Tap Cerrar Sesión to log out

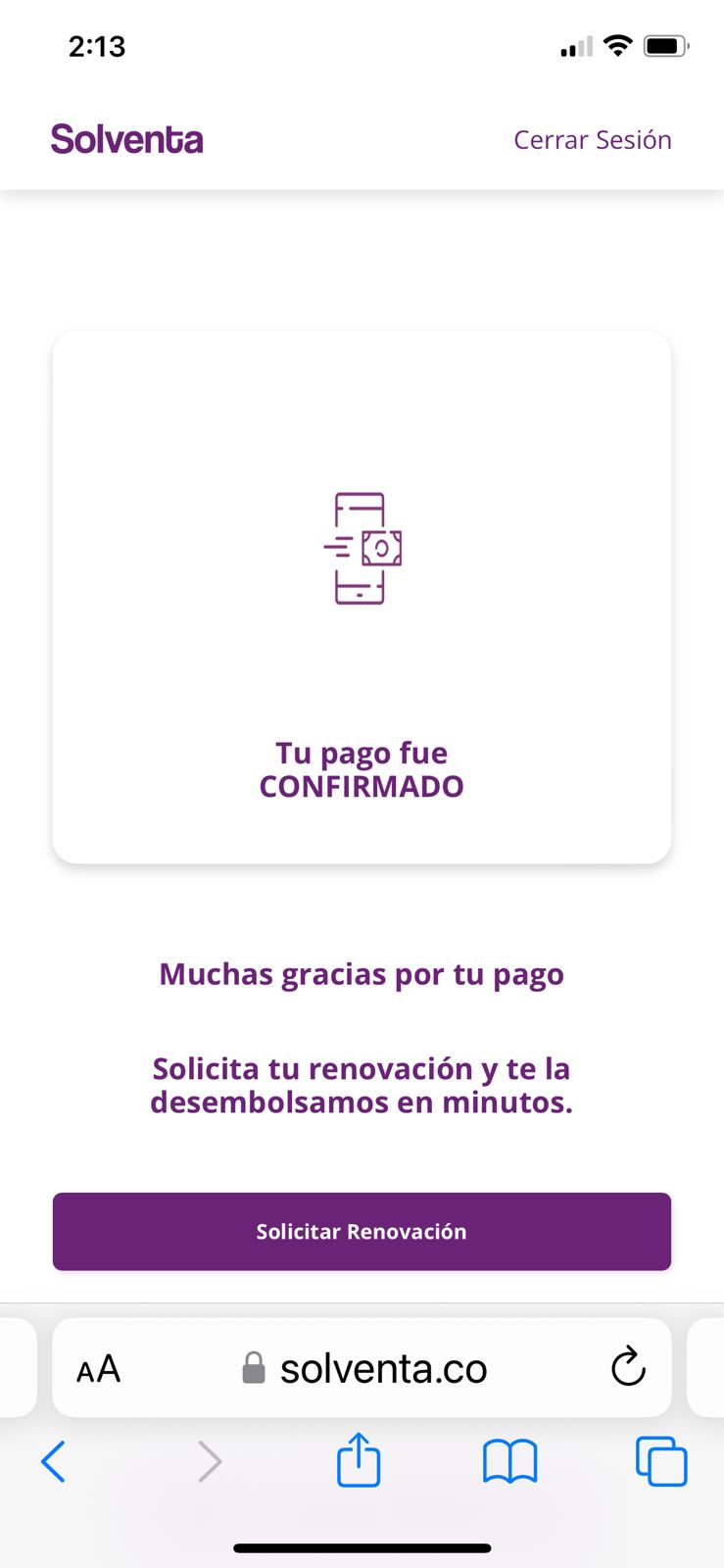pyautogui.click(x=592, y=140)
